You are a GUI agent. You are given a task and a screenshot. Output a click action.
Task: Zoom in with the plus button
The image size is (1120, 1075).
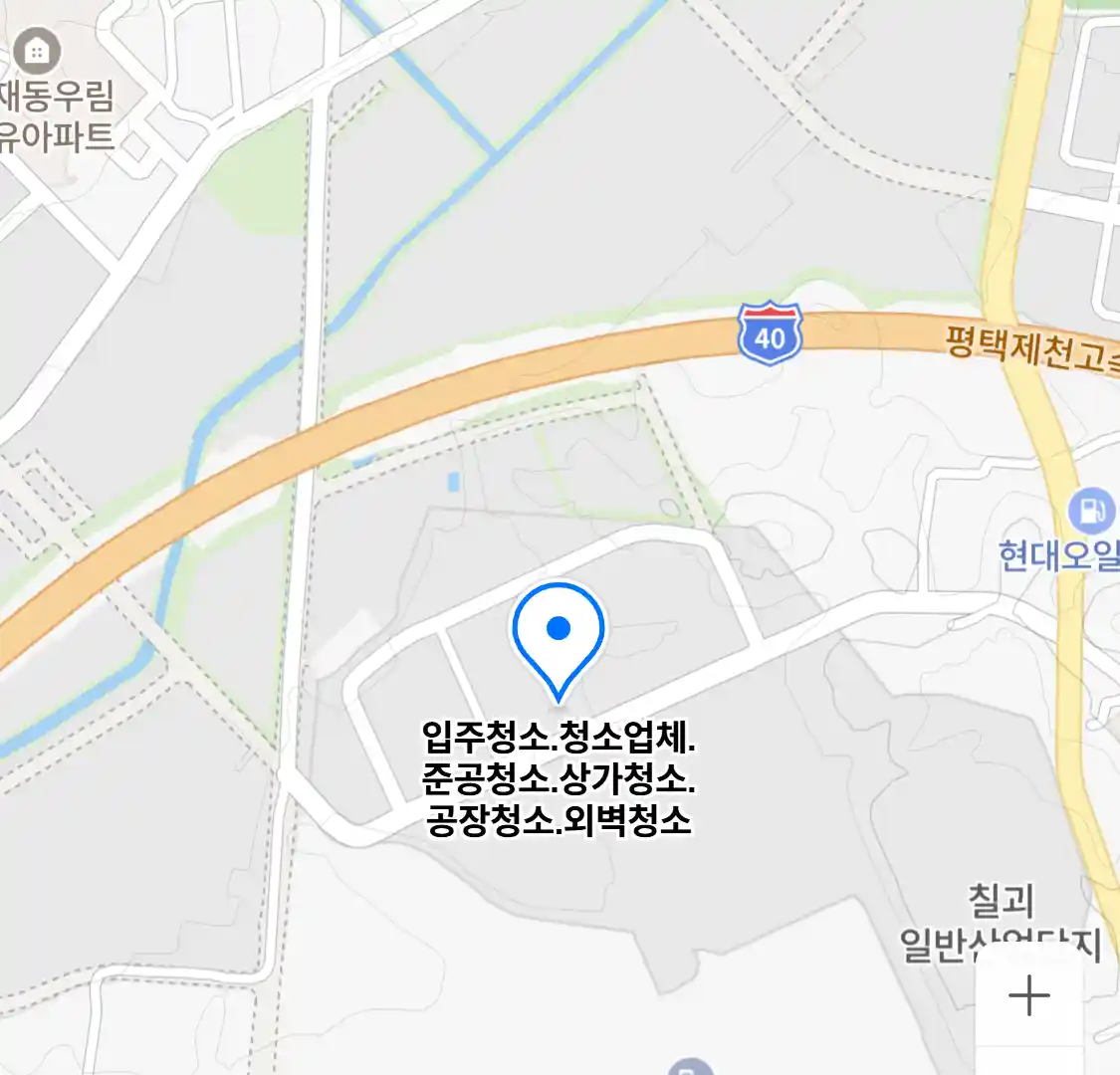click(x=1028, y=995)
